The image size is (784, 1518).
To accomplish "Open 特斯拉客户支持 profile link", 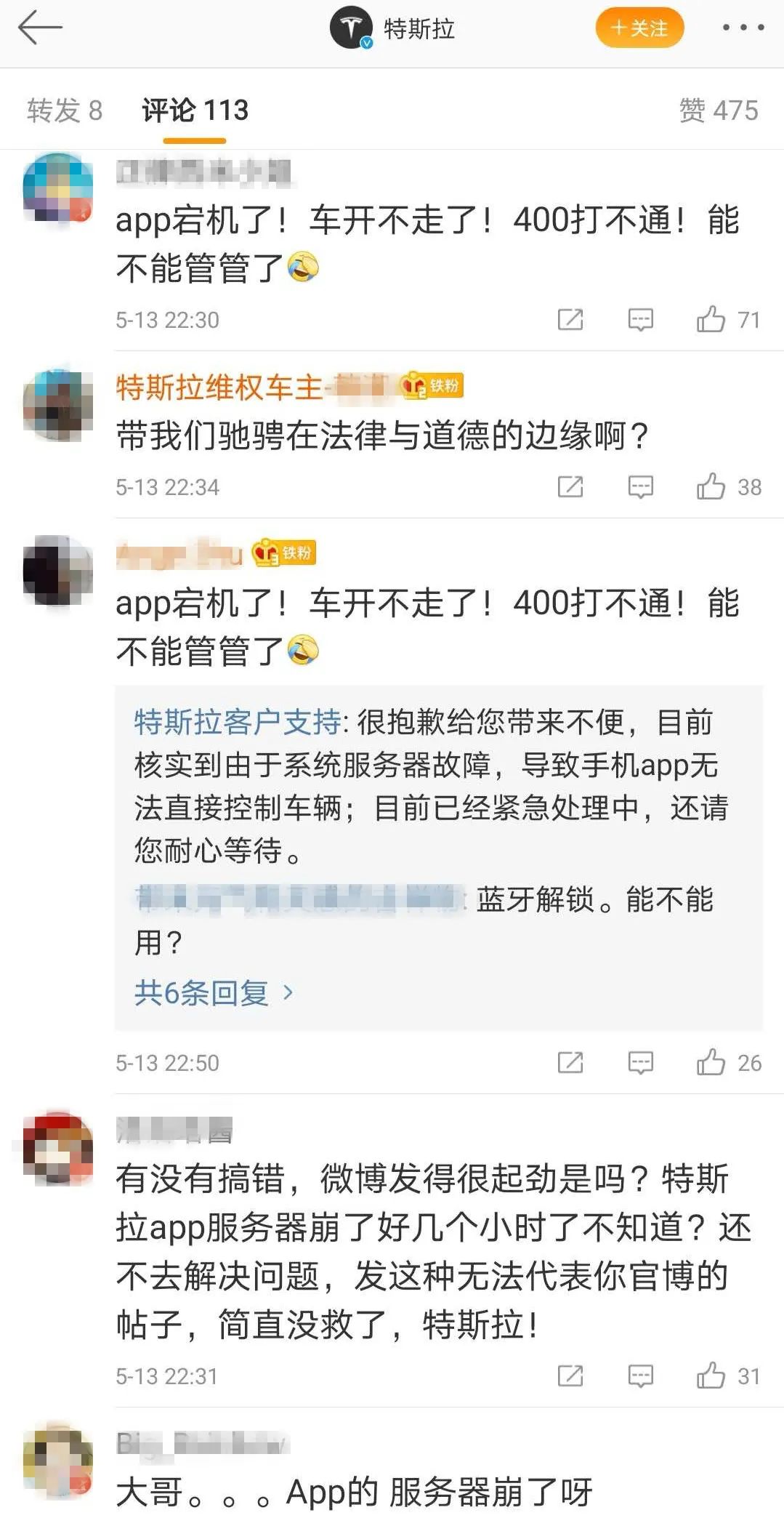I will pyautogui.click(x=238, y=723).
